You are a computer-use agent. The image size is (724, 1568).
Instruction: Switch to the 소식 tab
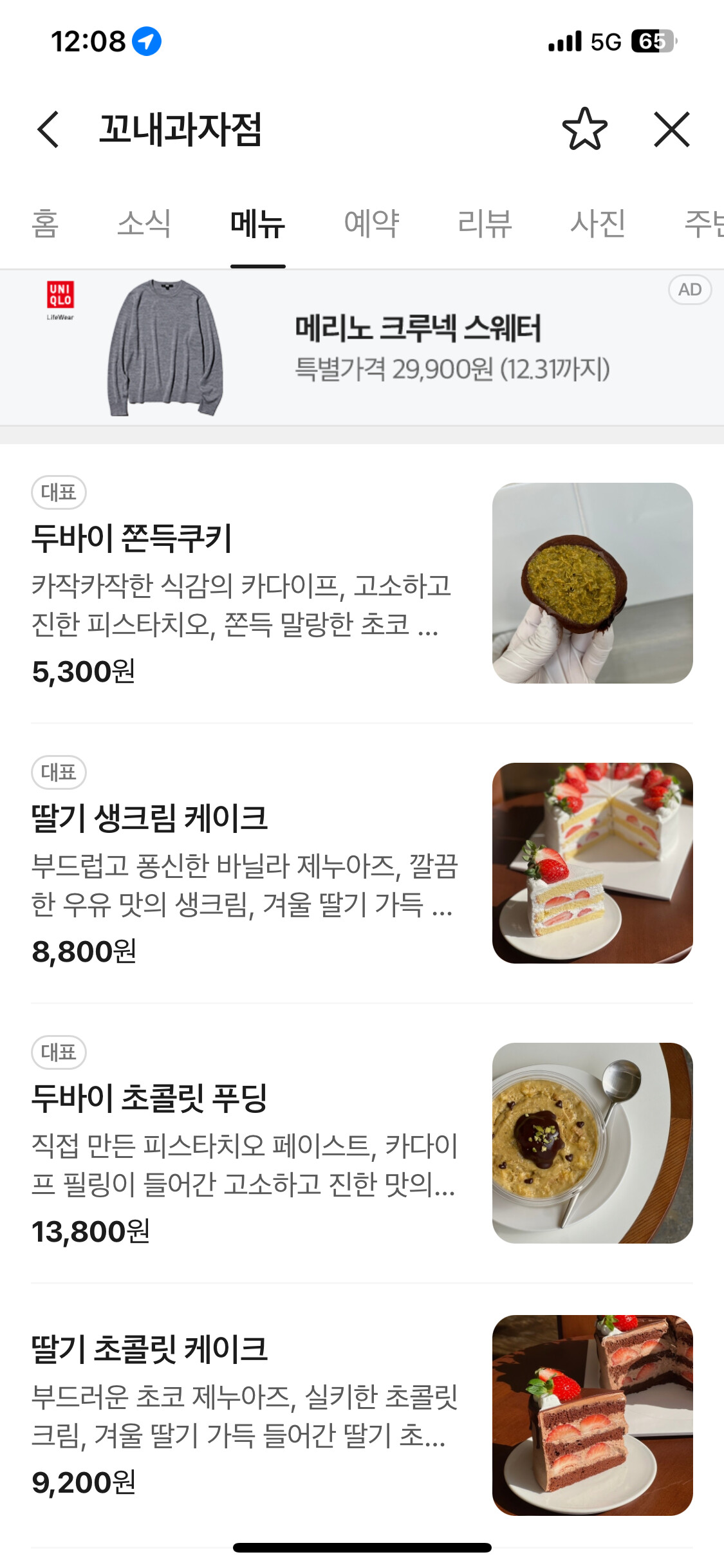click(x=144, y=224)
